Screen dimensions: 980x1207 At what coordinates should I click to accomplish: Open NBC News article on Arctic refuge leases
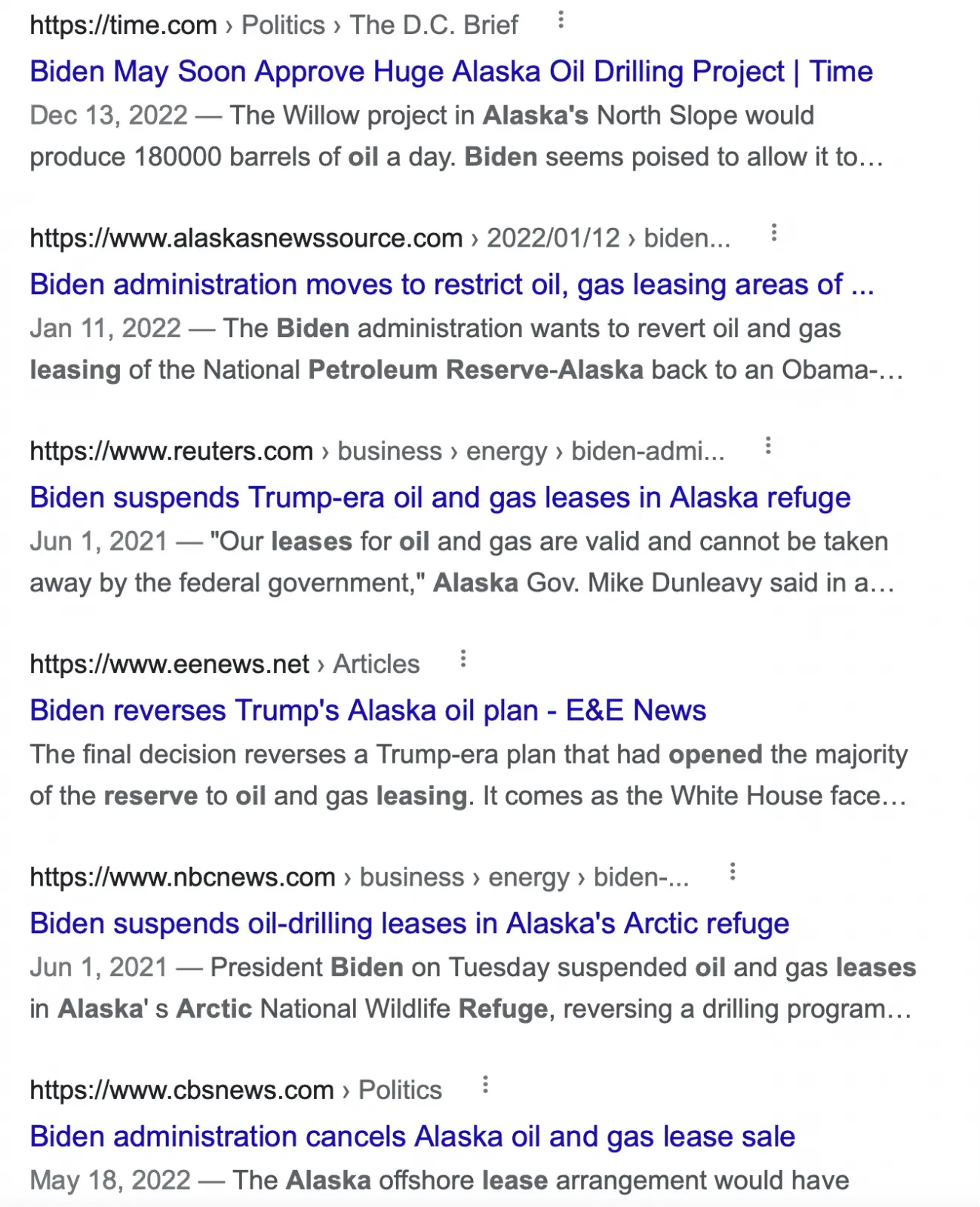[x=409, y=923]
